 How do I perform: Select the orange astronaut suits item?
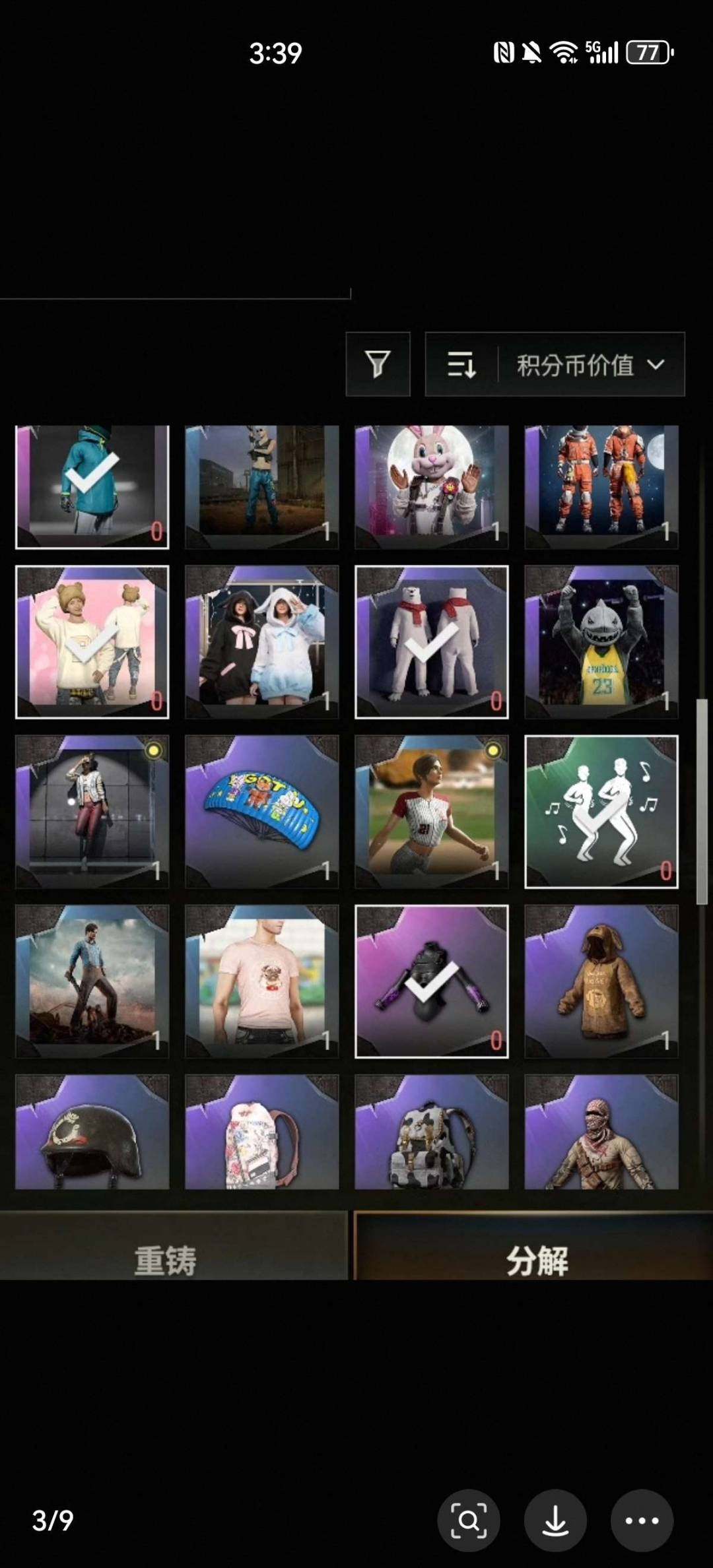click(601, 487)
